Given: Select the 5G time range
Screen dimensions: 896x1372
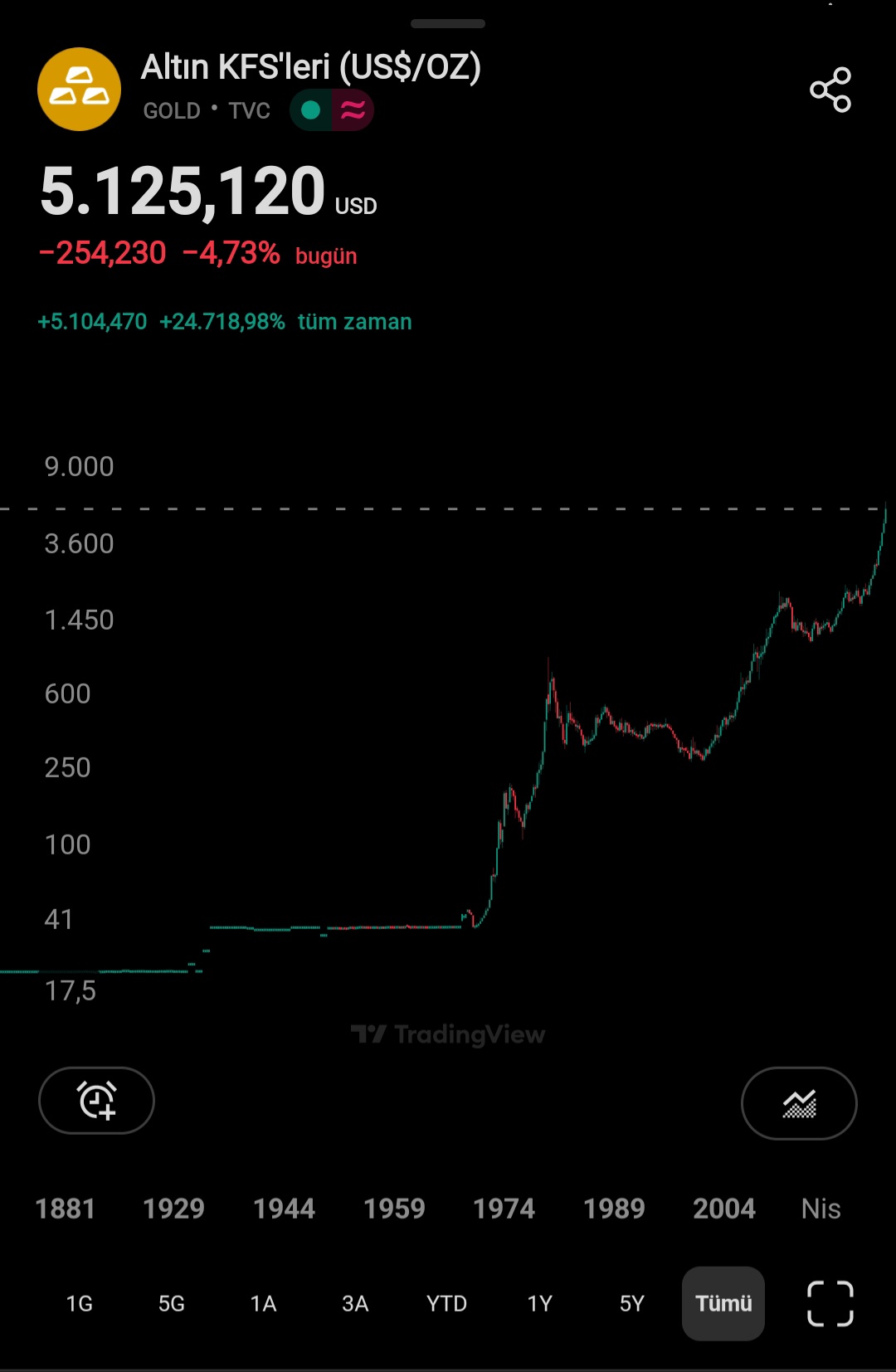Looking at the screenshot, I should pyautogui.click(x=172, y=1304).
